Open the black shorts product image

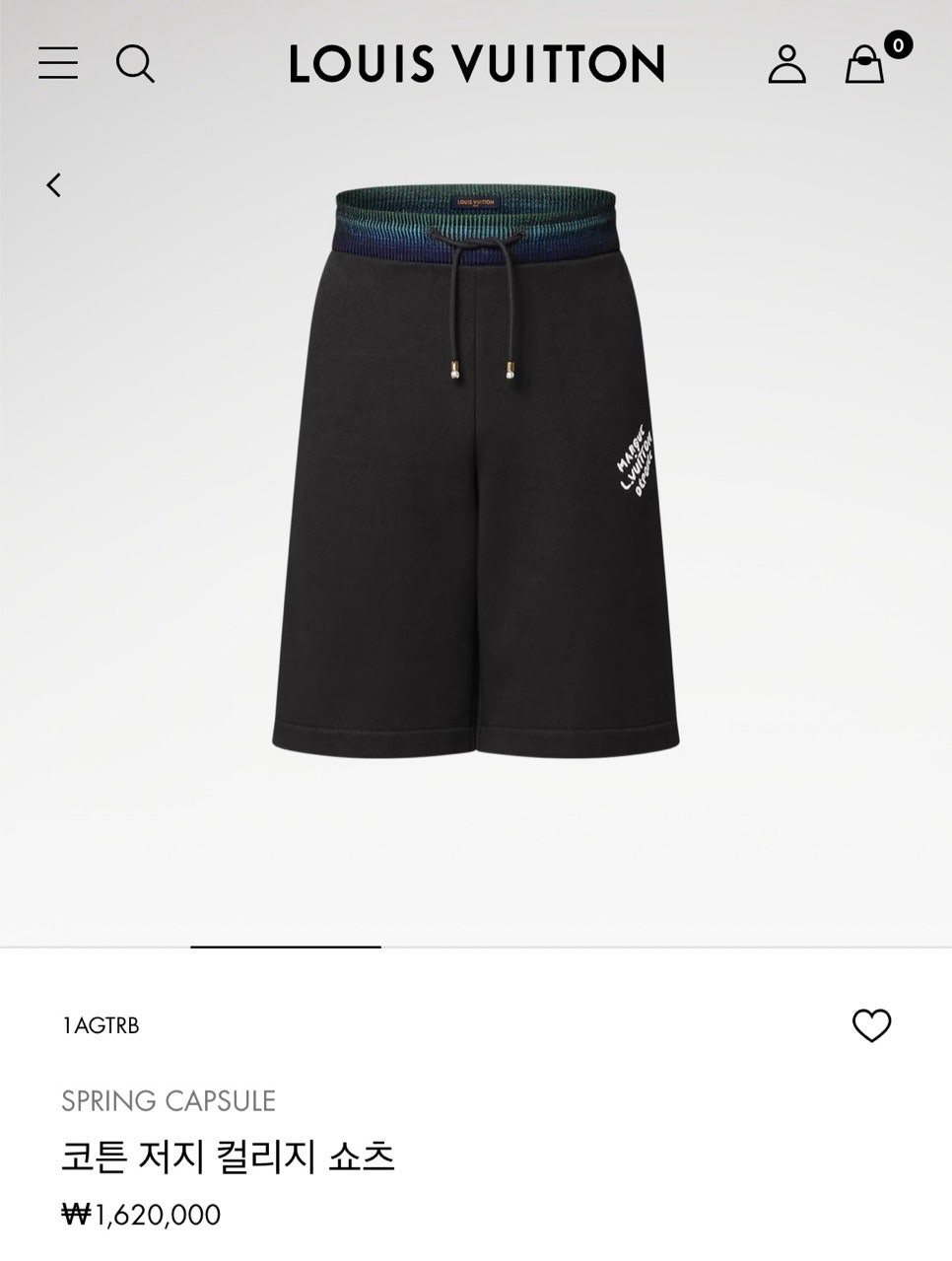(476, 473)
